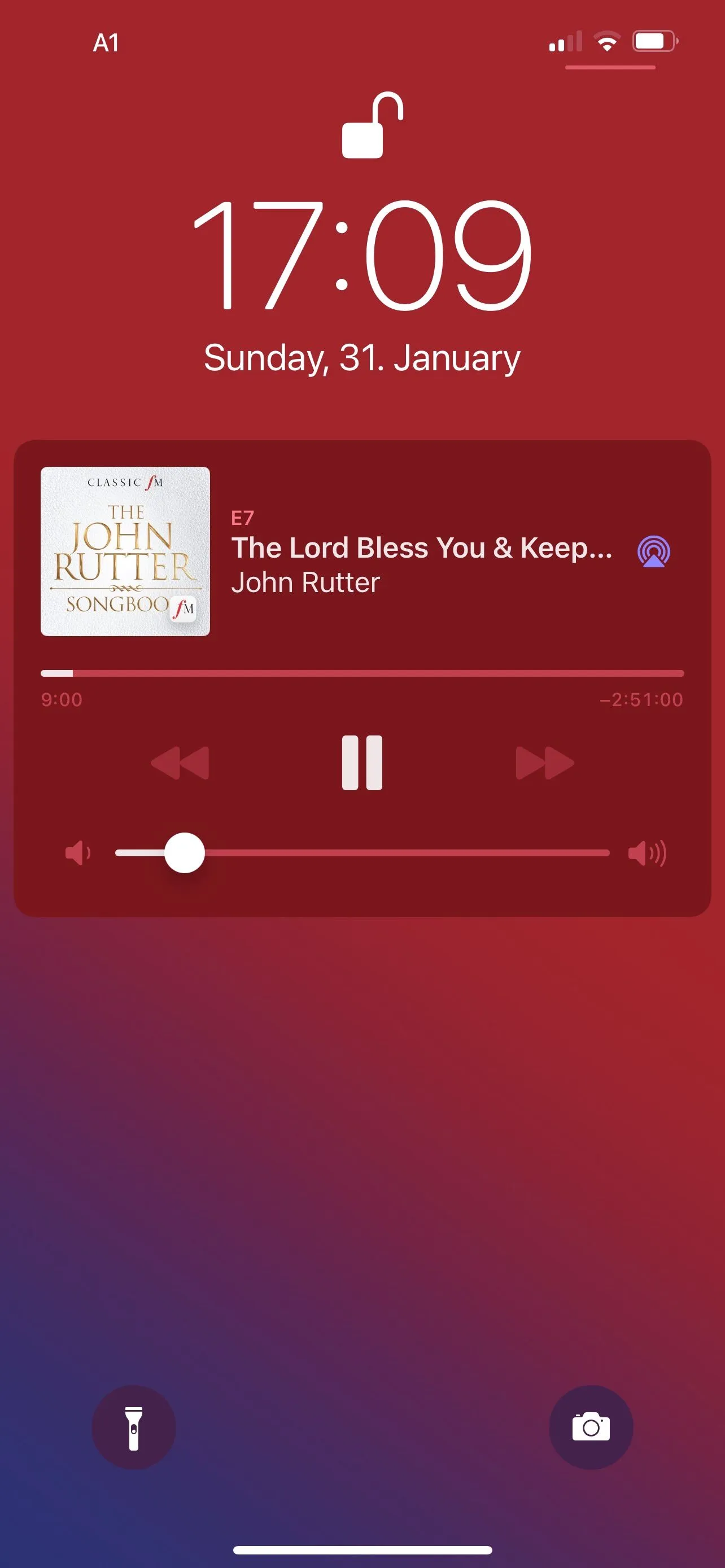Tap the playback progress bar
The width and height of the screenshot is (725, 1568).
(362, 673)
